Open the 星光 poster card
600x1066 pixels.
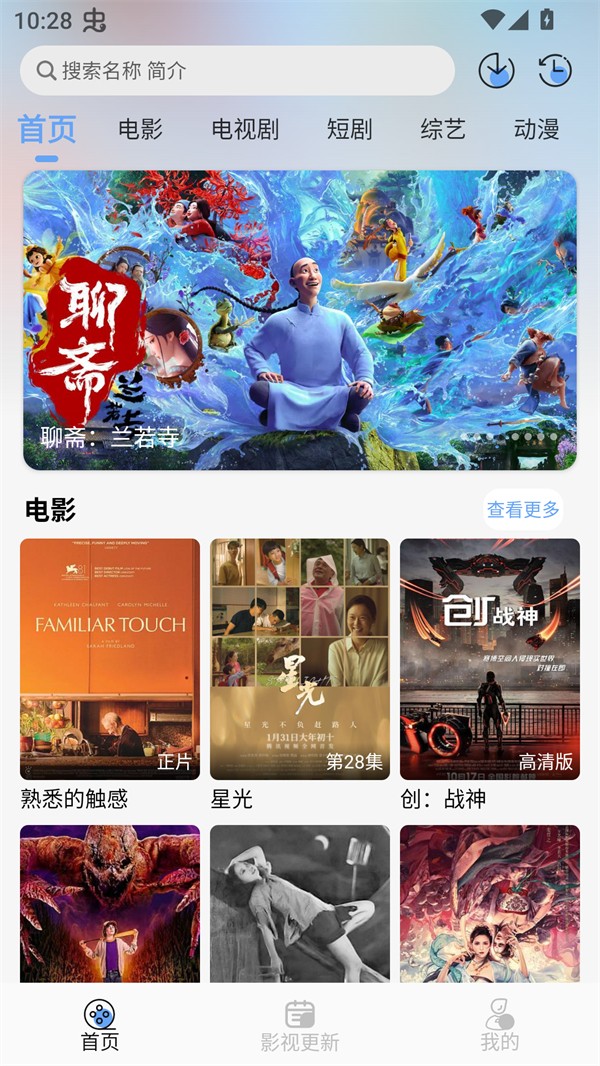coord(300,660)
